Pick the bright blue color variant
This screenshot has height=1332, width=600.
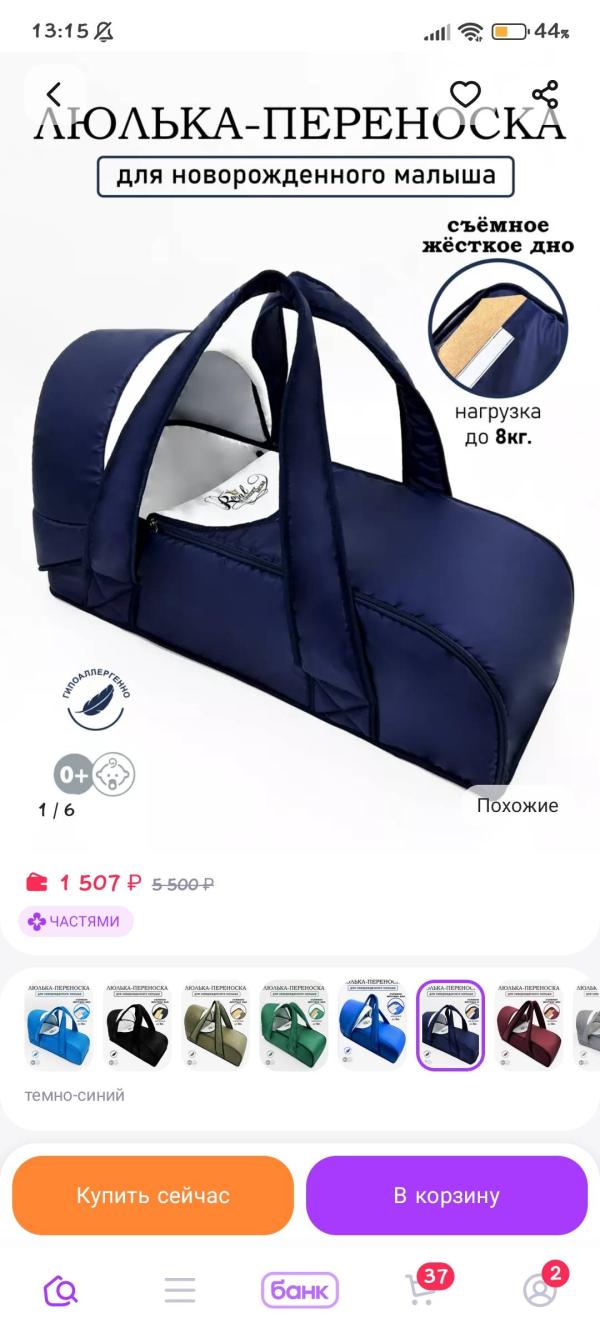(371, 1025)
